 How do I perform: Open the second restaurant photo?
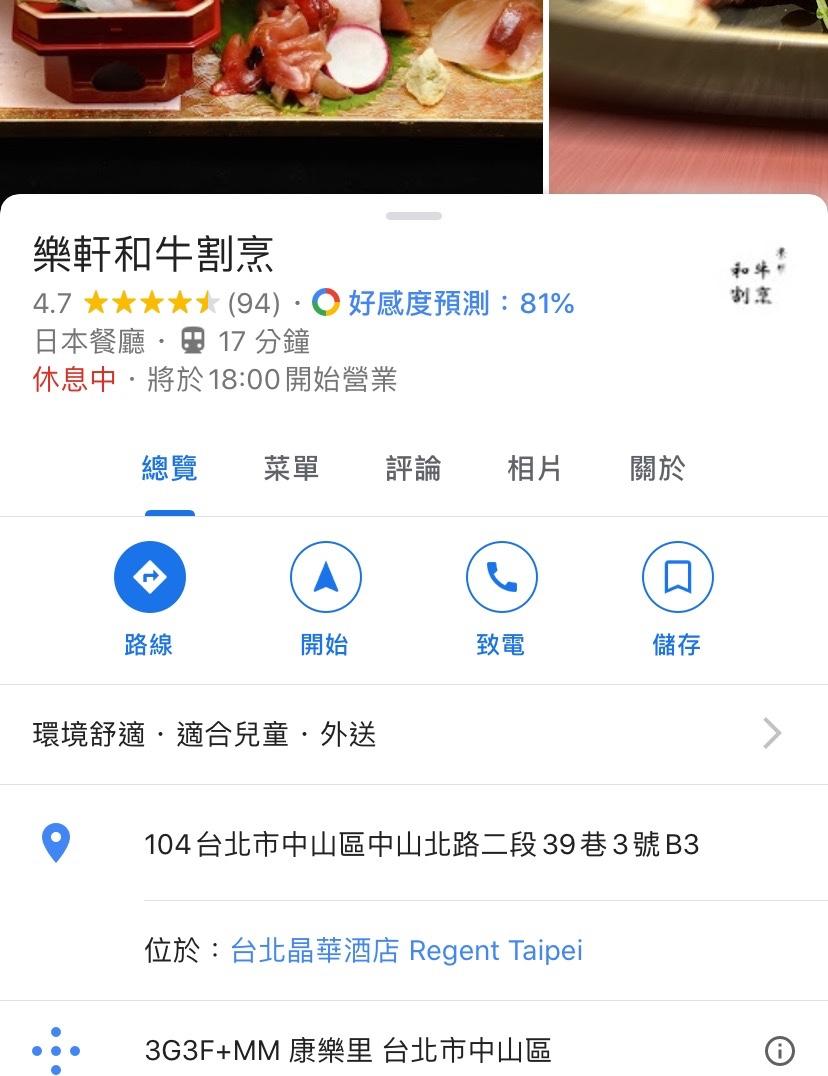pyautogui.click(x=688, y=90)
